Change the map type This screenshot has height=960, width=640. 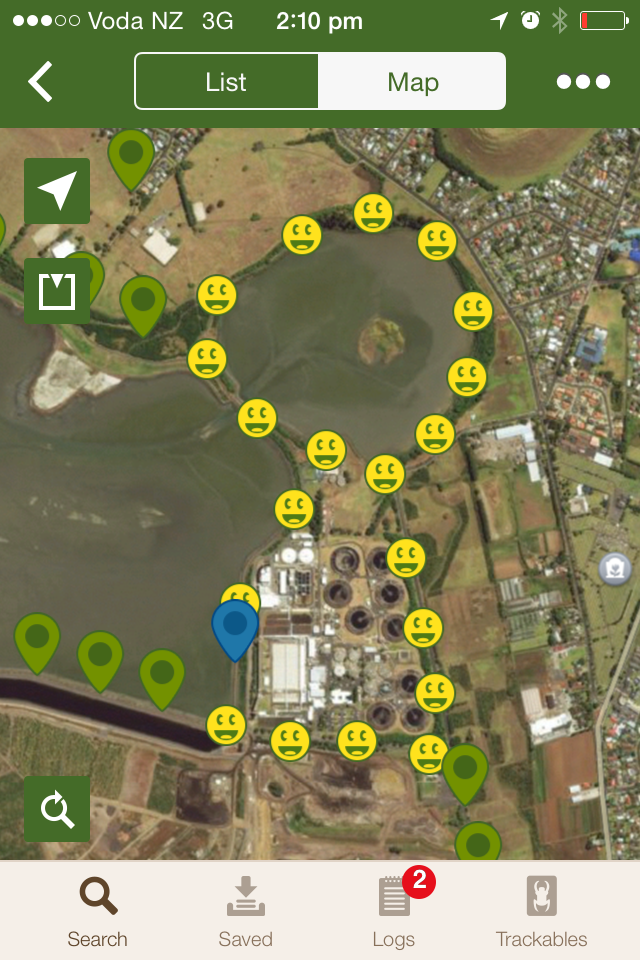coord(57,291)
